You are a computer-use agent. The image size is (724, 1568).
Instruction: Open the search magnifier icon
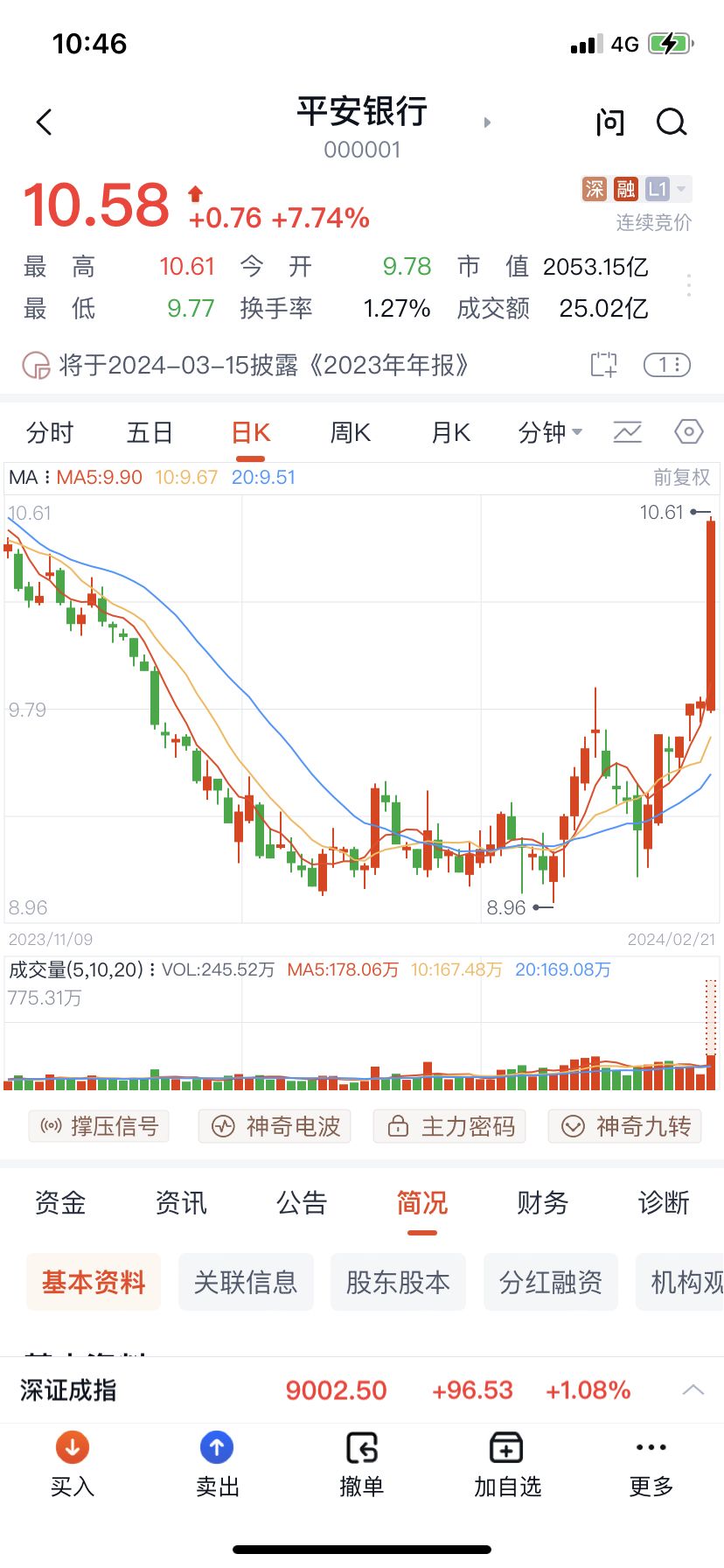click(x=672, y=122)
